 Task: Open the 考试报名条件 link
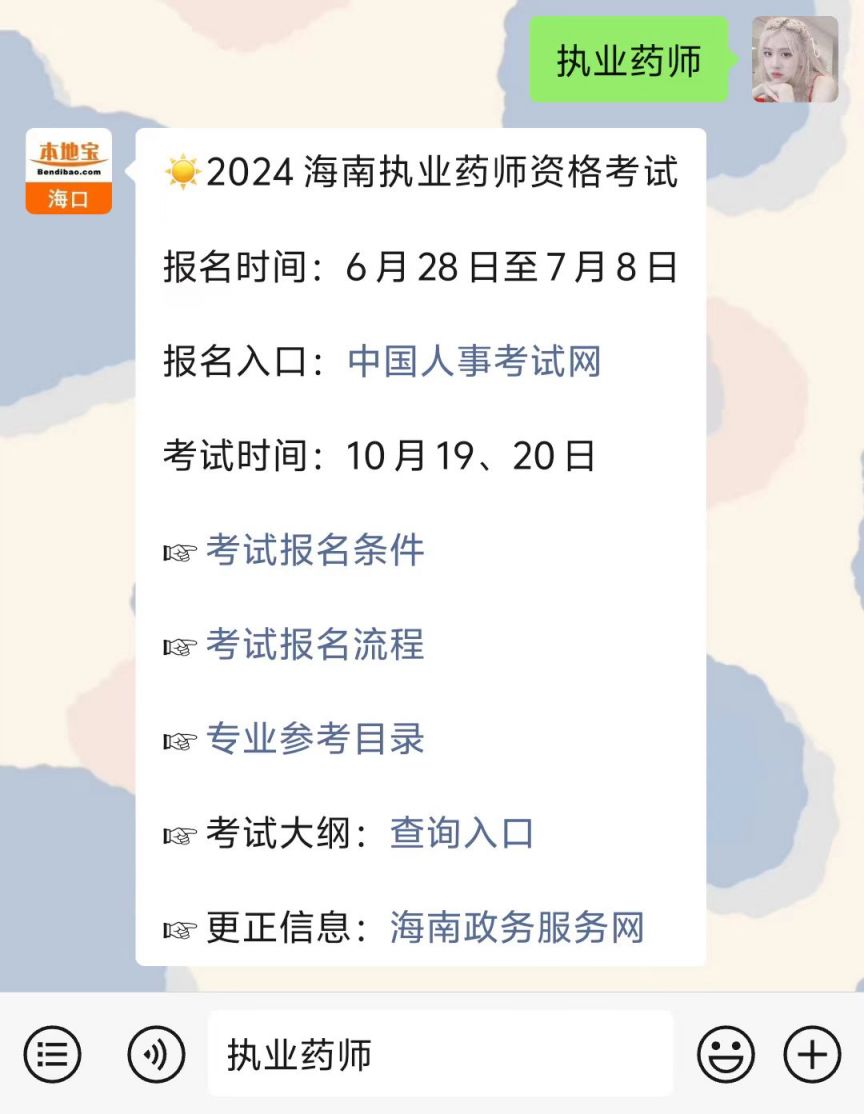tap(315, 551)
